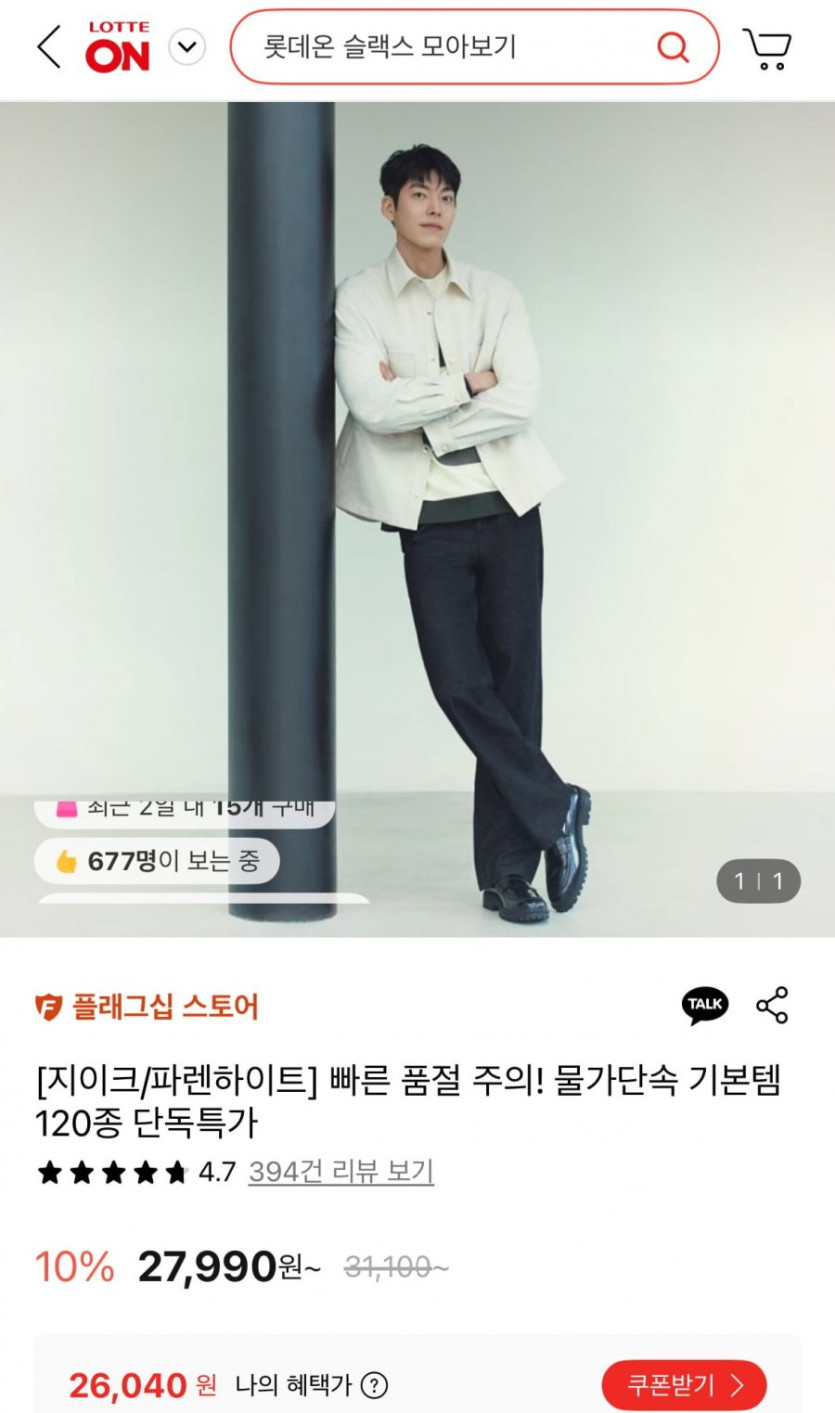Share via the KakaoTalk TALK icon
The width and height of the screenshot is (835, 1413).
tap(705, 1005)
